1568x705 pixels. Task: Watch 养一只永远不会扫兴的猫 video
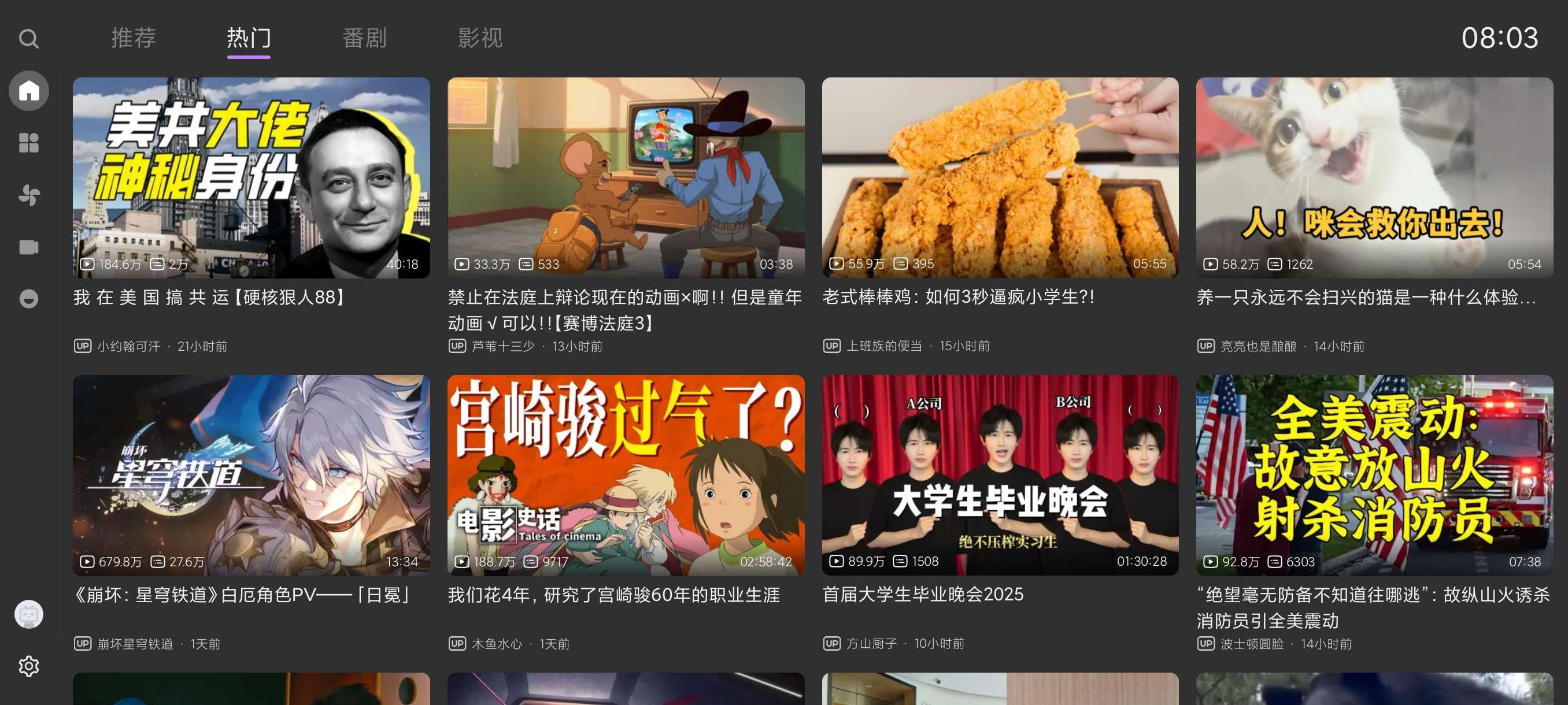(x=1374, y=177)
